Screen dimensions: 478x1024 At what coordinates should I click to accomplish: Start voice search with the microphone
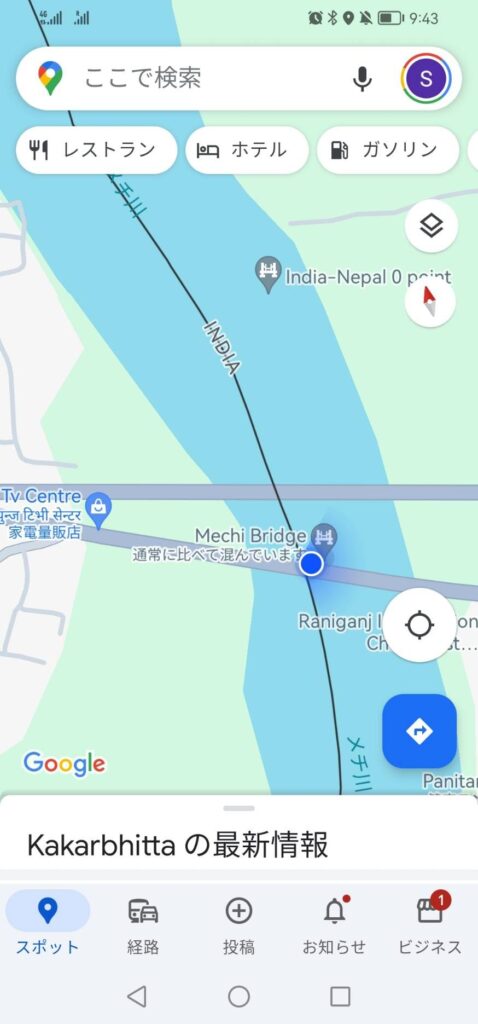point(362,79)
